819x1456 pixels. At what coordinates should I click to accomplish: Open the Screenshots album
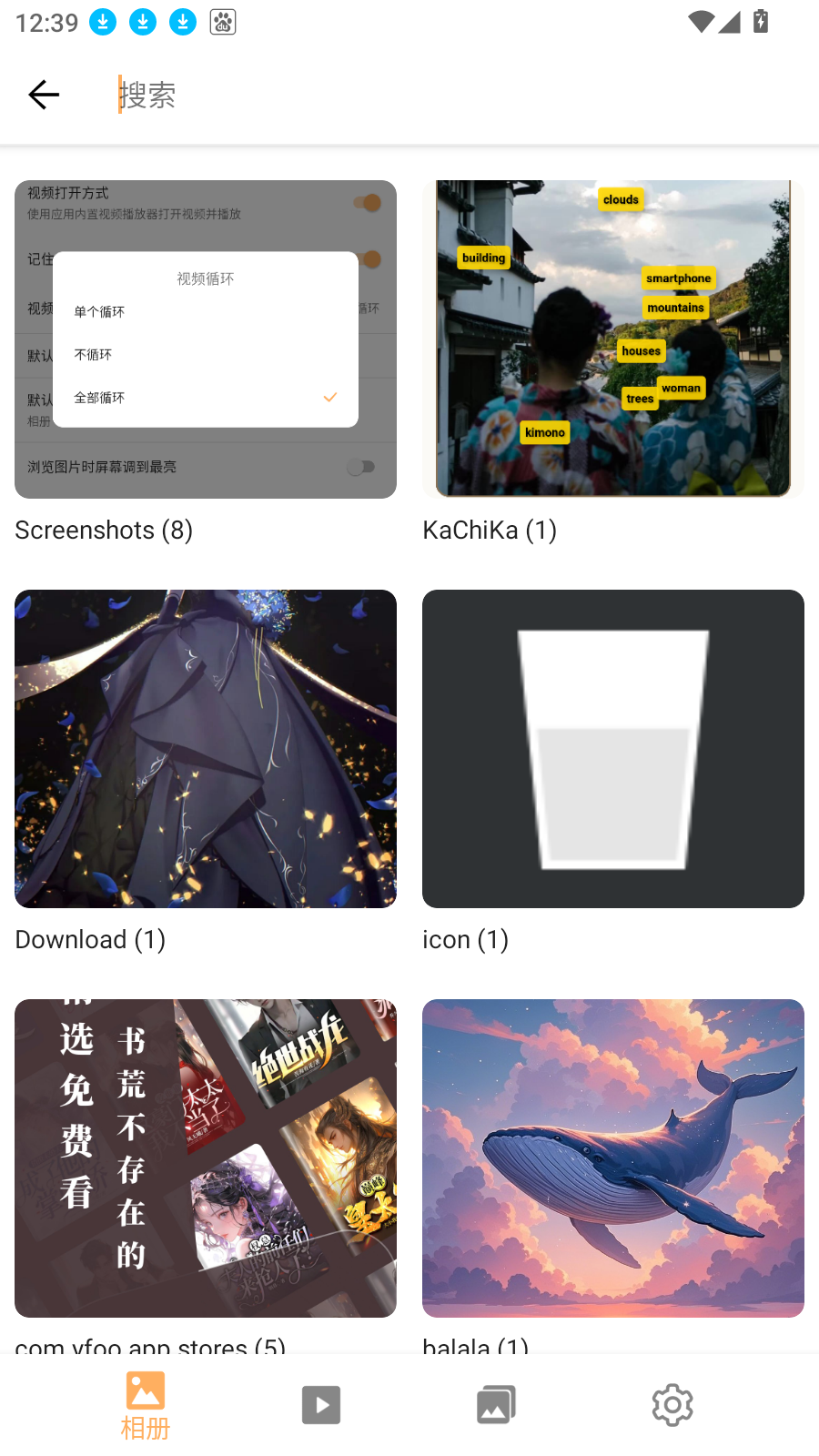point(206,339)
